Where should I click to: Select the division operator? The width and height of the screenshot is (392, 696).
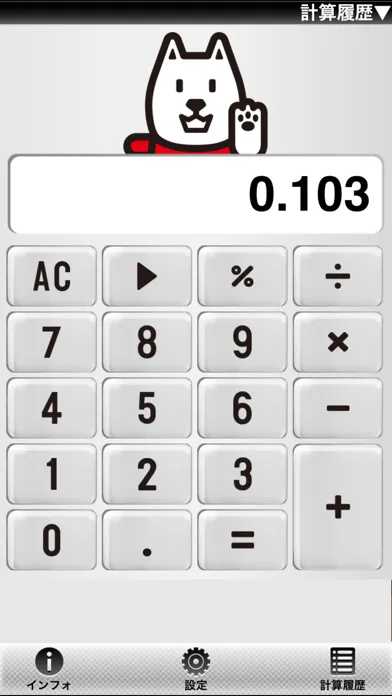[338, 276]
